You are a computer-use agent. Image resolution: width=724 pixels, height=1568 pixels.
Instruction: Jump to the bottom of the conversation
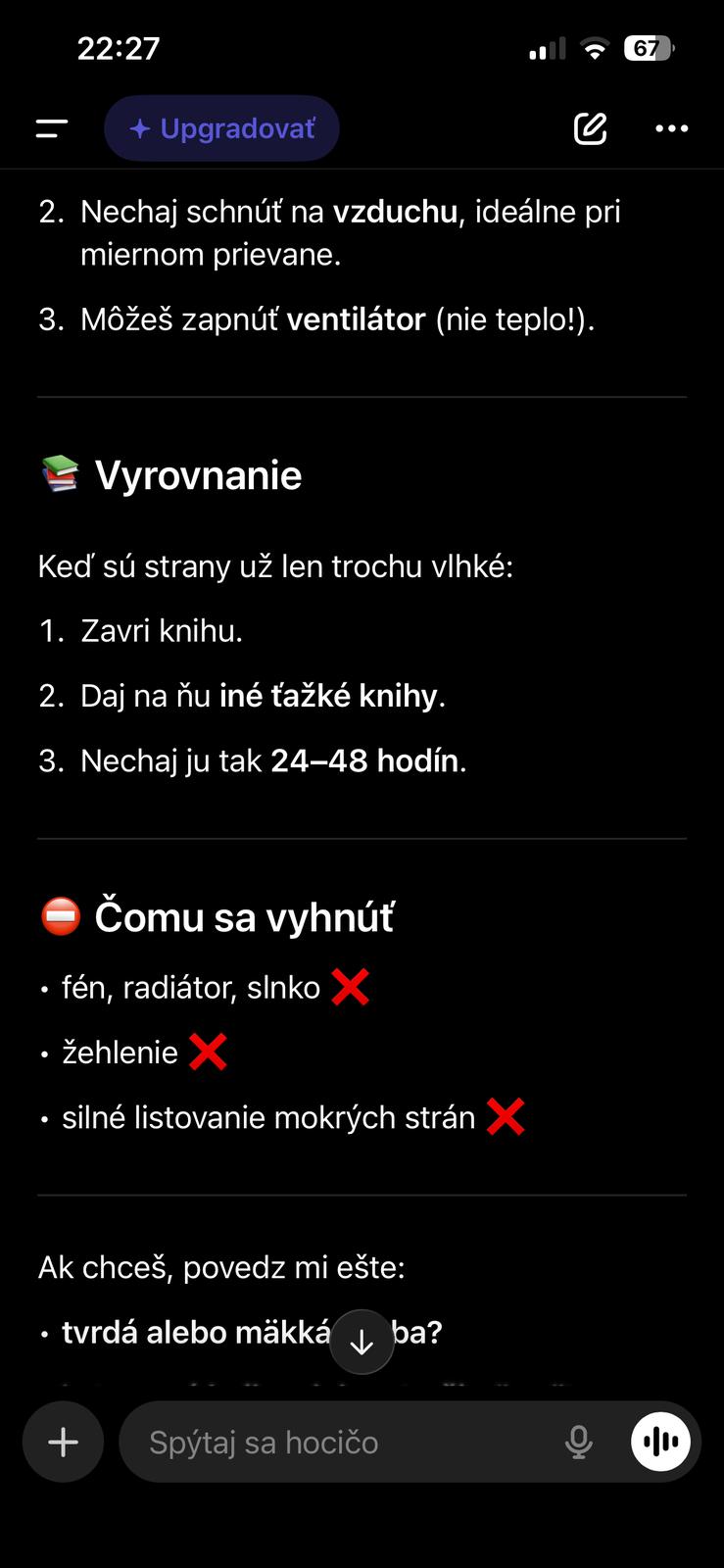362,1342
